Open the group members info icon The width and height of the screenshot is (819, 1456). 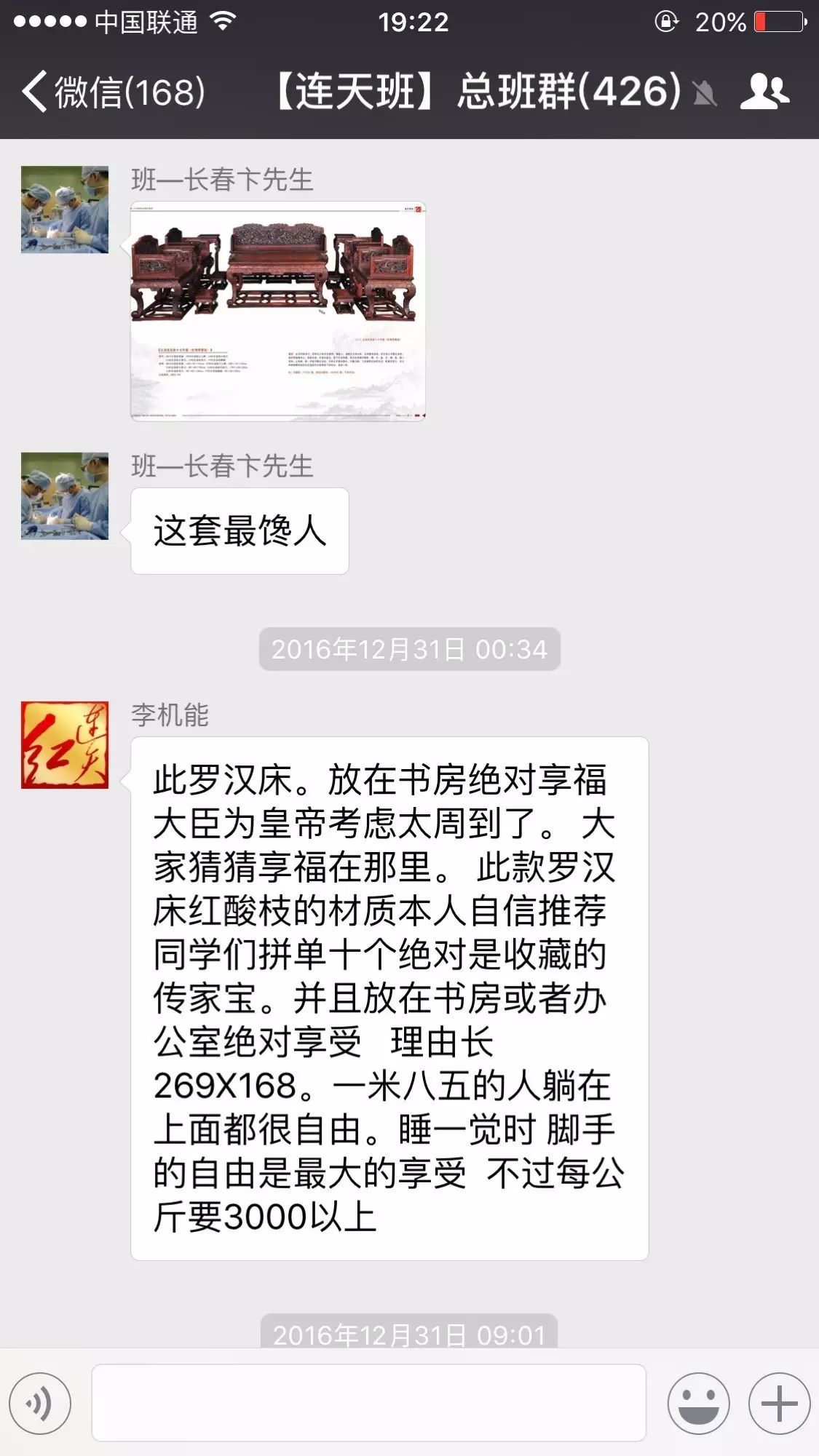click(764, 92)
